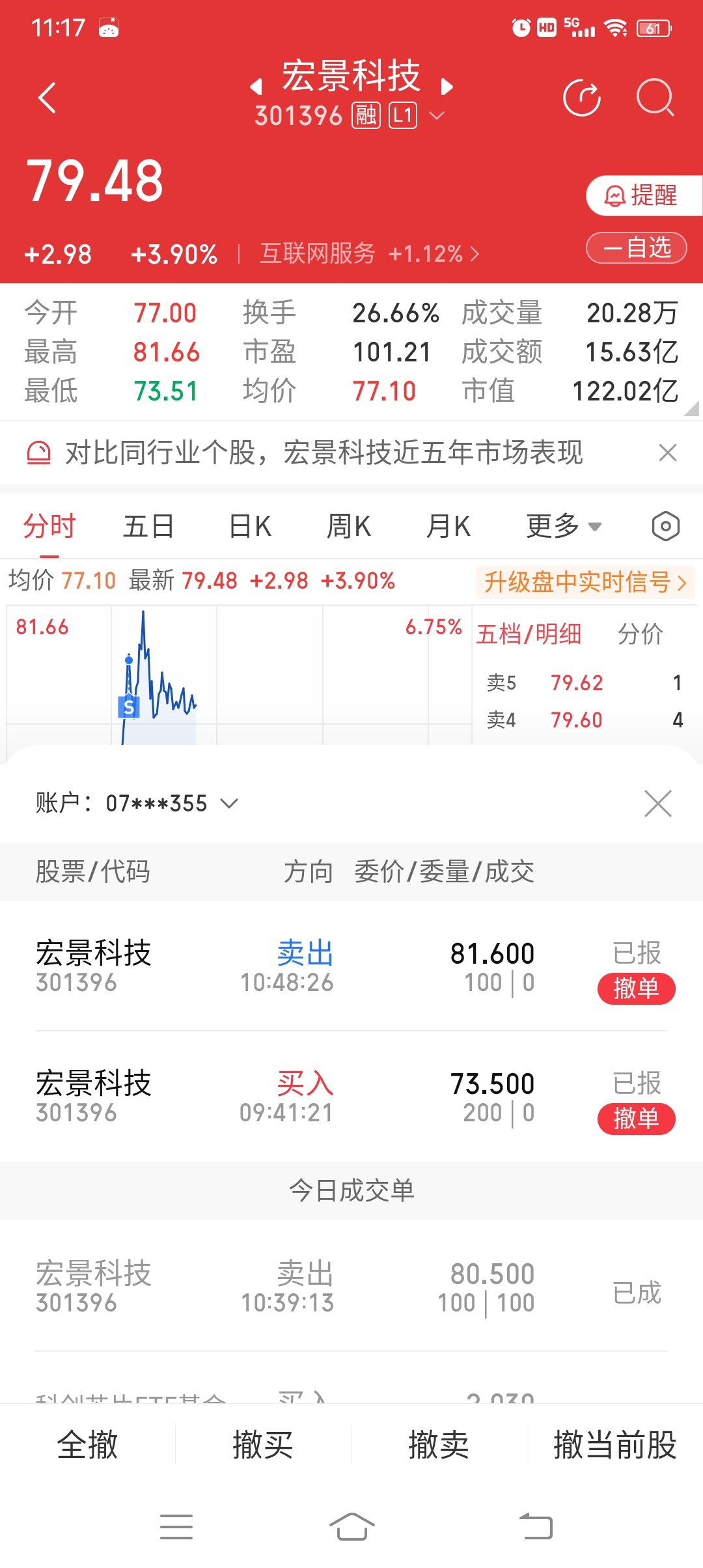Refresh and share stock quote icon
The height and width of the screenshot is (1568, 703).
[x=582, y=98]
